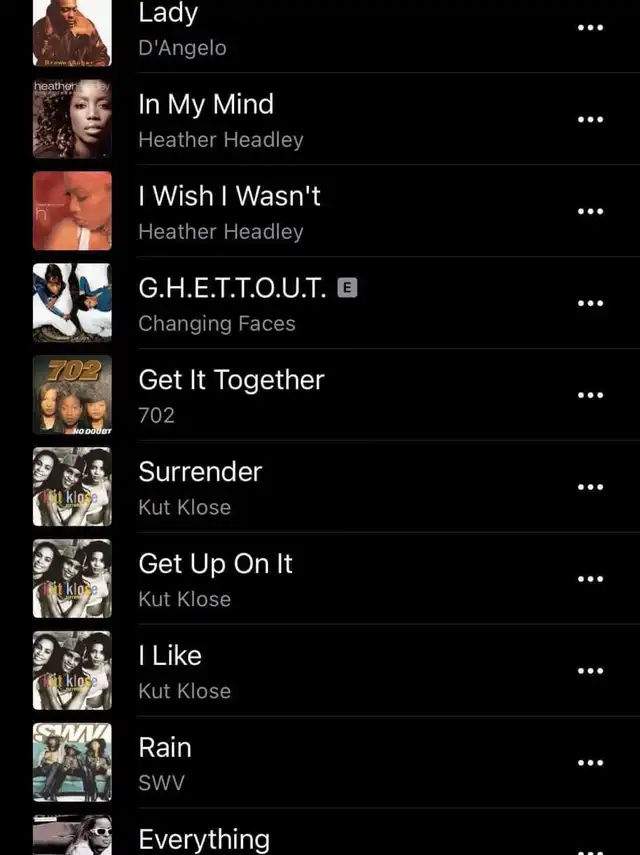Open more options for "Get It Together"
The height and width of the screenshot is (855, 640).
click(591, 395)
